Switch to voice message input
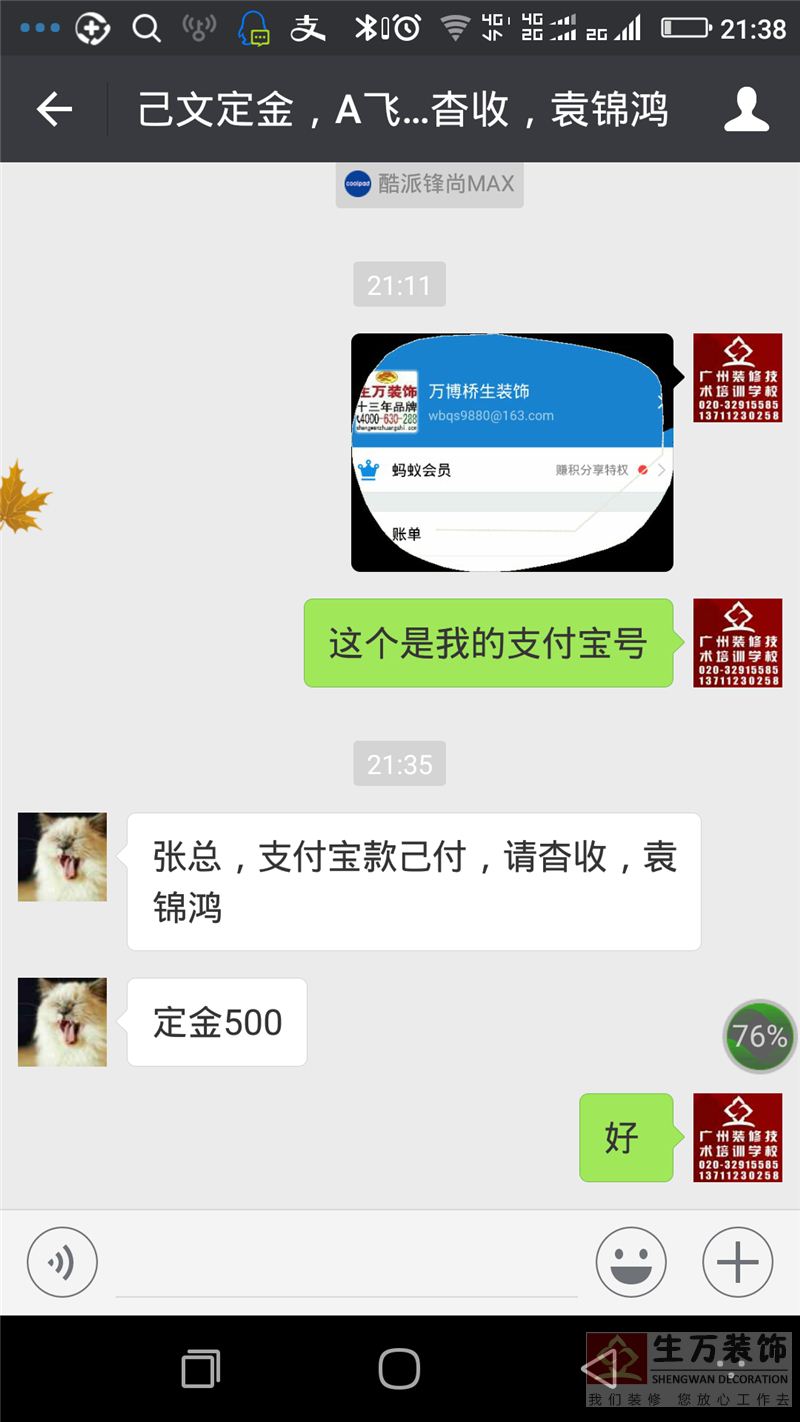 click(62, 1262)
